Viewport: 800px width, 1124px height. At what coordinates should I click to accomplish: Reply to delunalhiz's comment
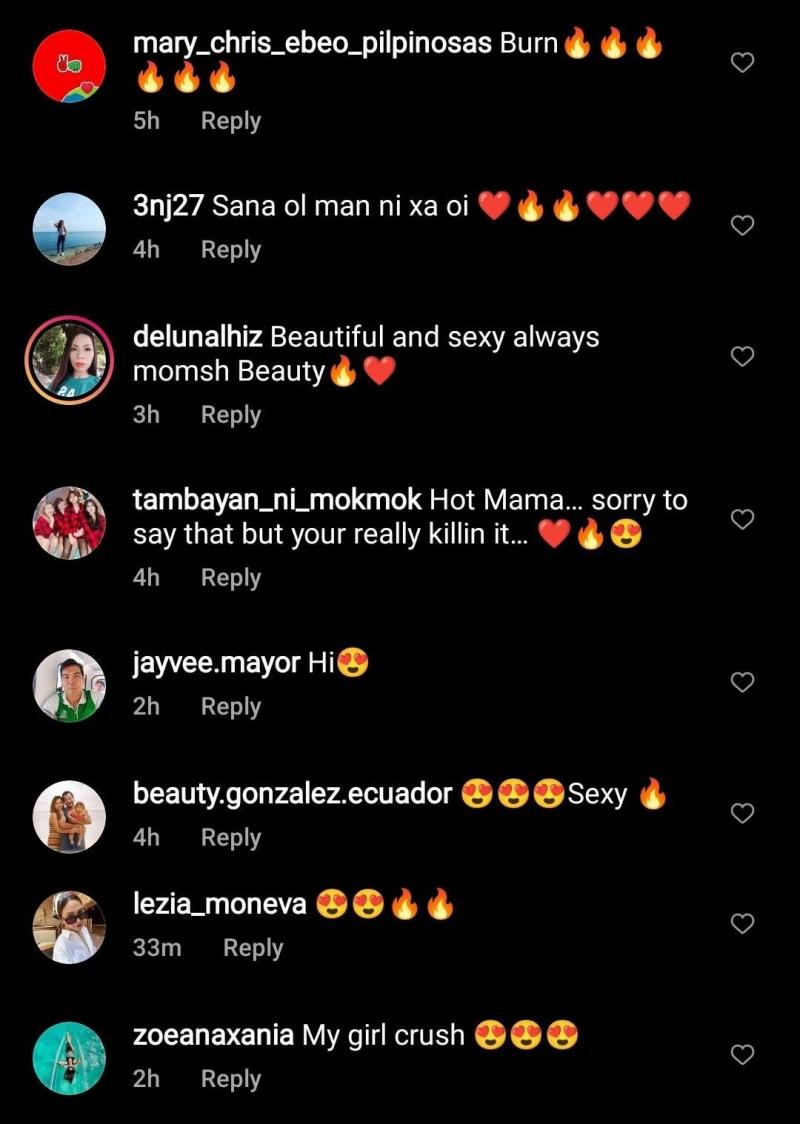(x=230, y=415)
